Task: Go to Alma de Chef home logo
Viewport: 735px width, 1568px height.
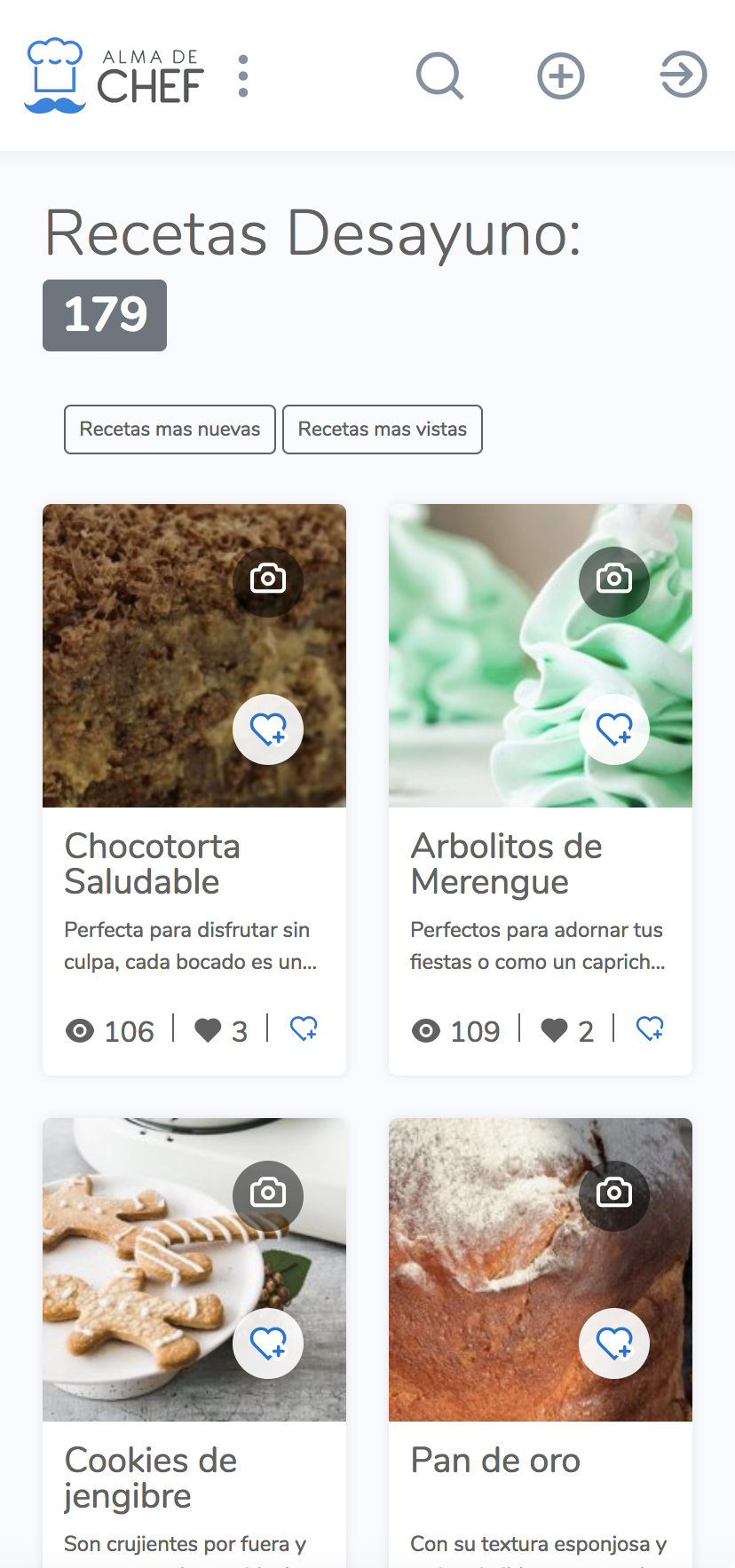Action: [114, 76]
